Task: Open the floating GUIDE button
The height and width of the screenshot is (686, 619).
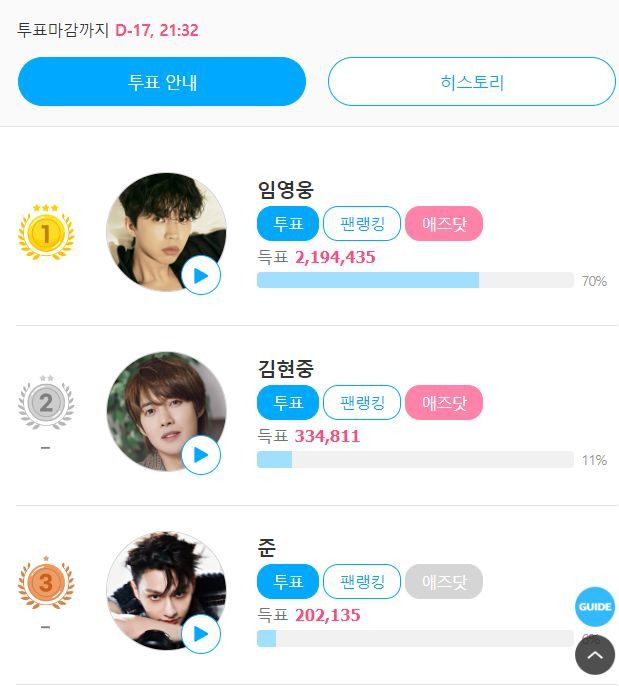Action: [x=595, y=606]
